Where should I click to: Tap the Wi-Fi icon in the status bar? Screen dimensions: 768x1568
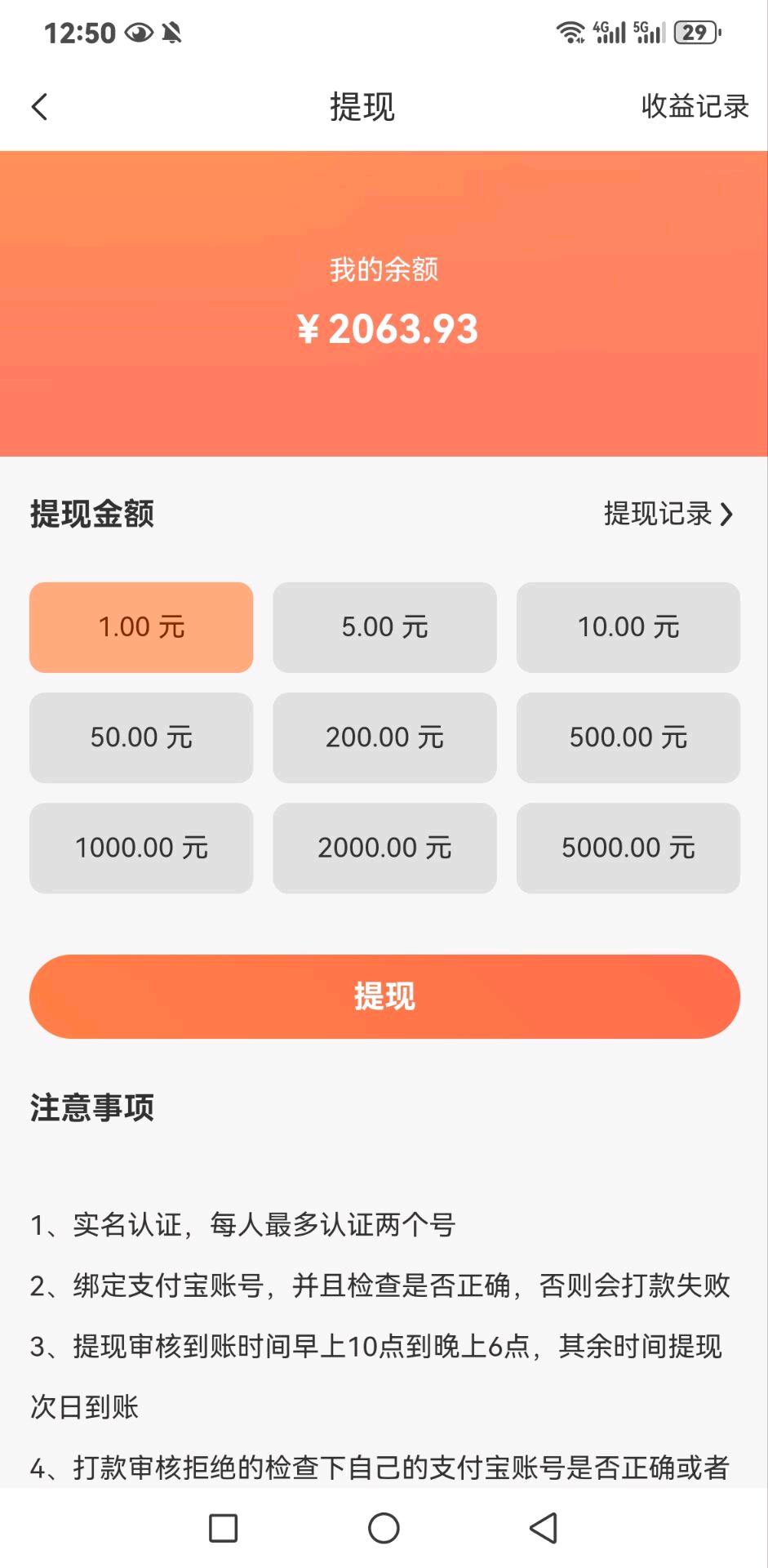[571, 33]
